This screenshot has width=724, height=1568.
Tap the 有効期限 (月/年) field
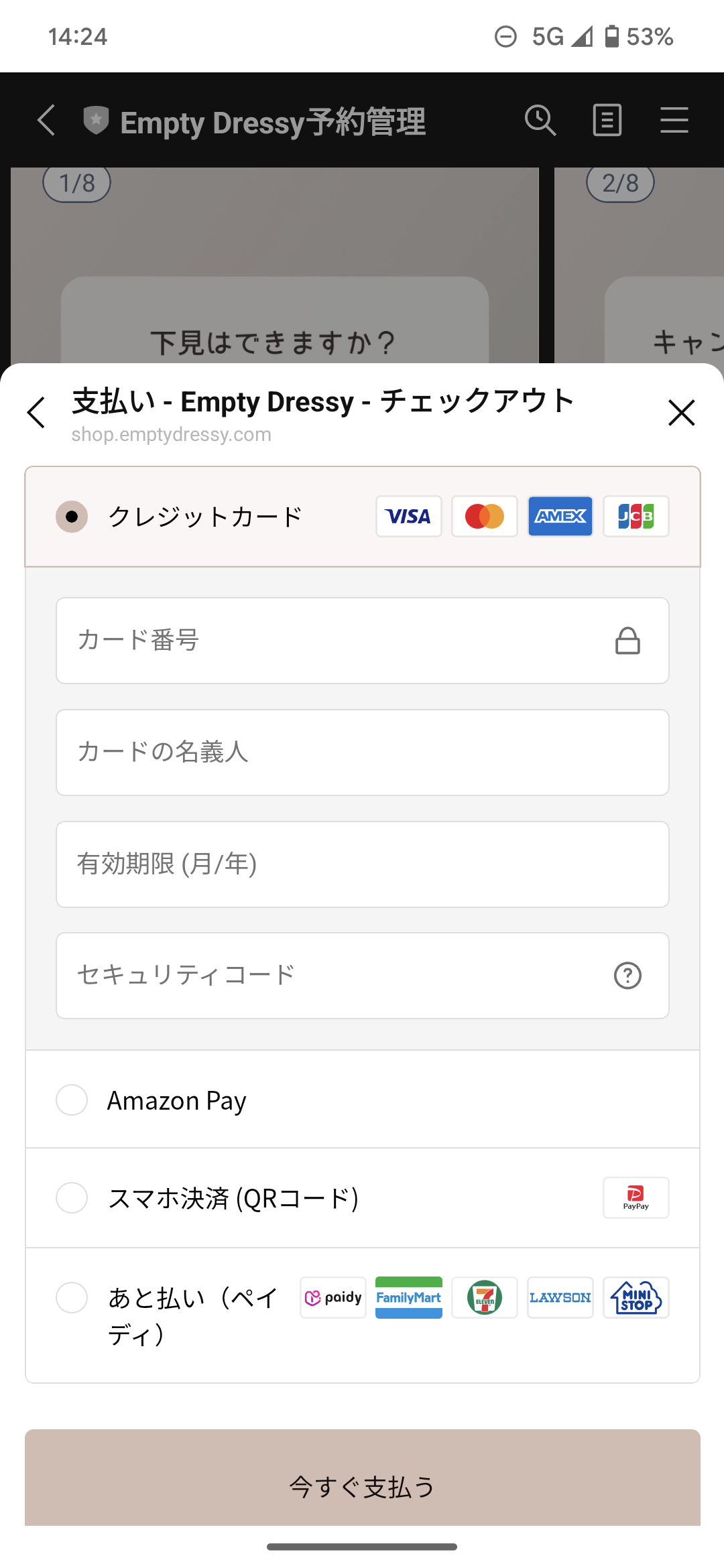(362, 864)
